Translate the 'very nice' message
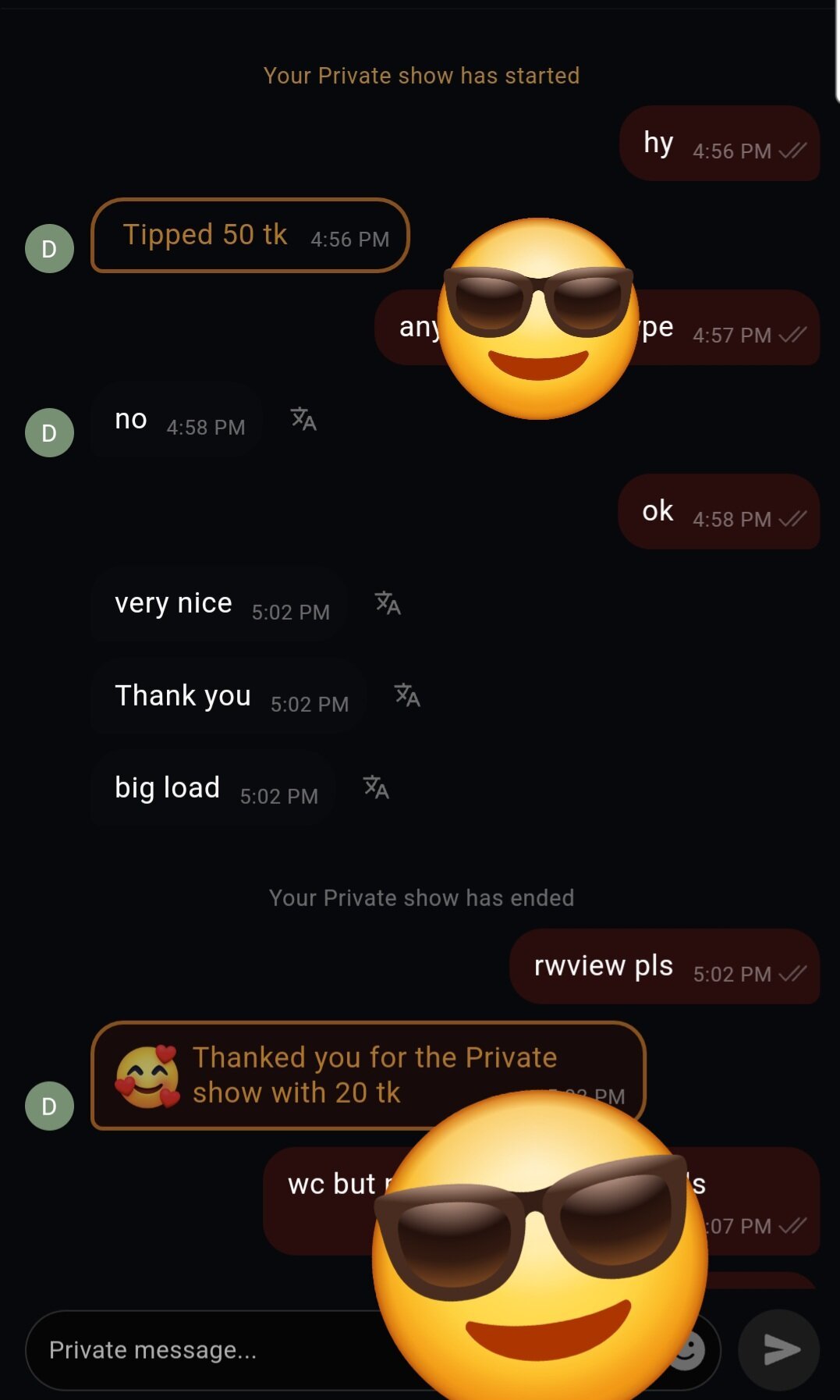The image size is (840, 1400). (388, 603)
